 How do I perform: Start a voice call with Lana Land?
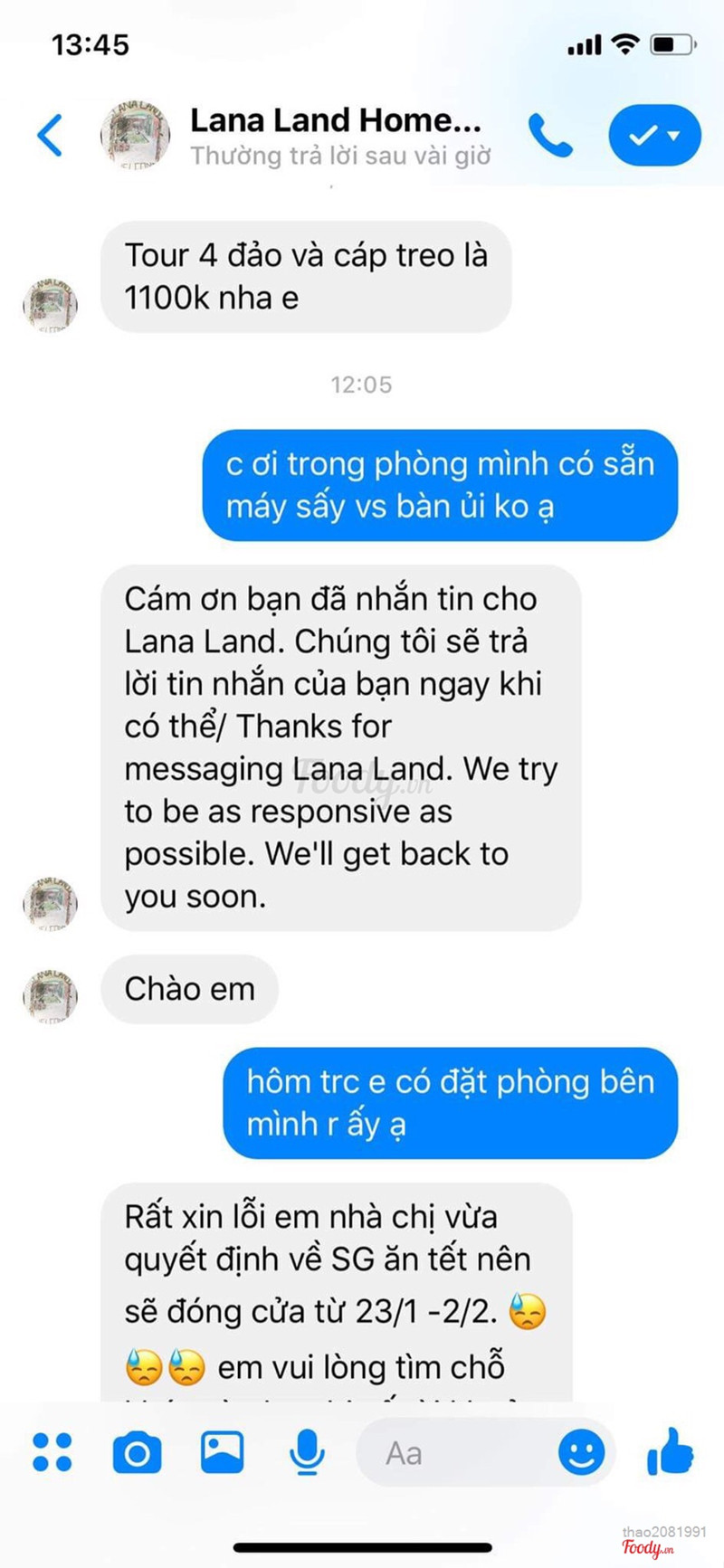point(550,136)
